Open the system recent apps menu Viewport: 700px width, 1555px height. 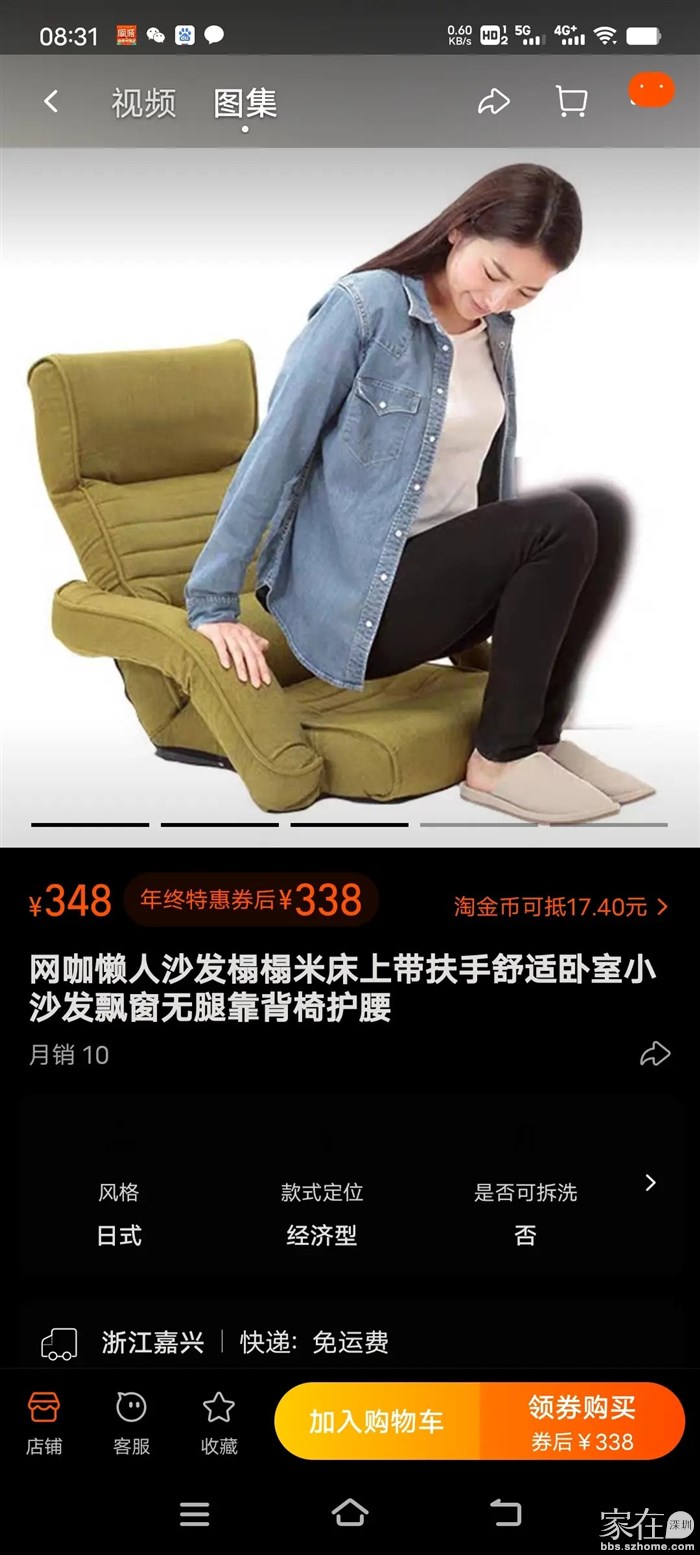click(x=194, y=1514)
